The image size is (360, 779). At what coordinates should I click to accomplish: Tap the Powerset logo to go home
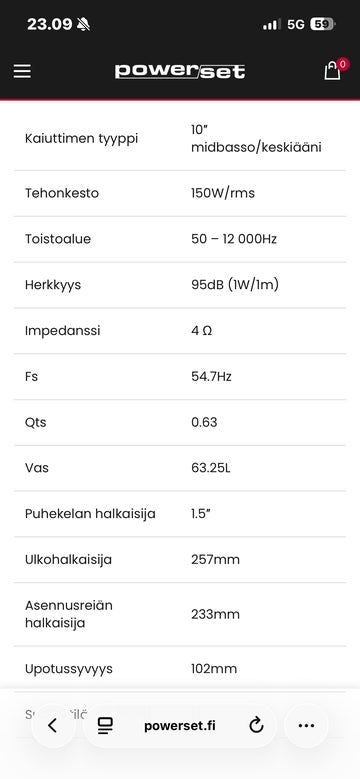(x=180, y=72)
